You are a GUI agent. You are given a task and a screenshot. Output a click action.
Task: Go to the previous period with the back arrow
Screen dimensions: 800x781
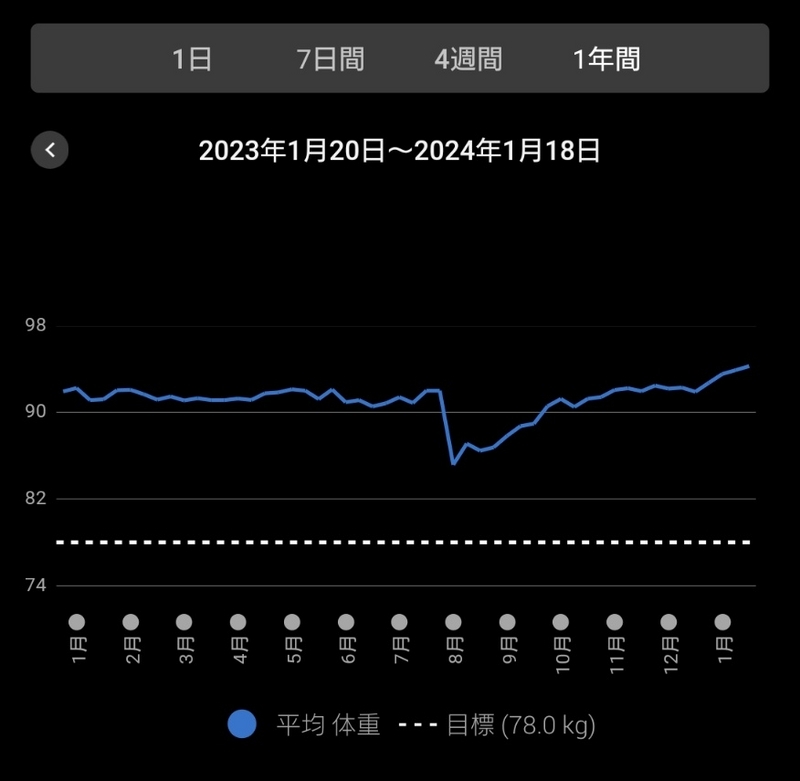click(x=50, y=150)
